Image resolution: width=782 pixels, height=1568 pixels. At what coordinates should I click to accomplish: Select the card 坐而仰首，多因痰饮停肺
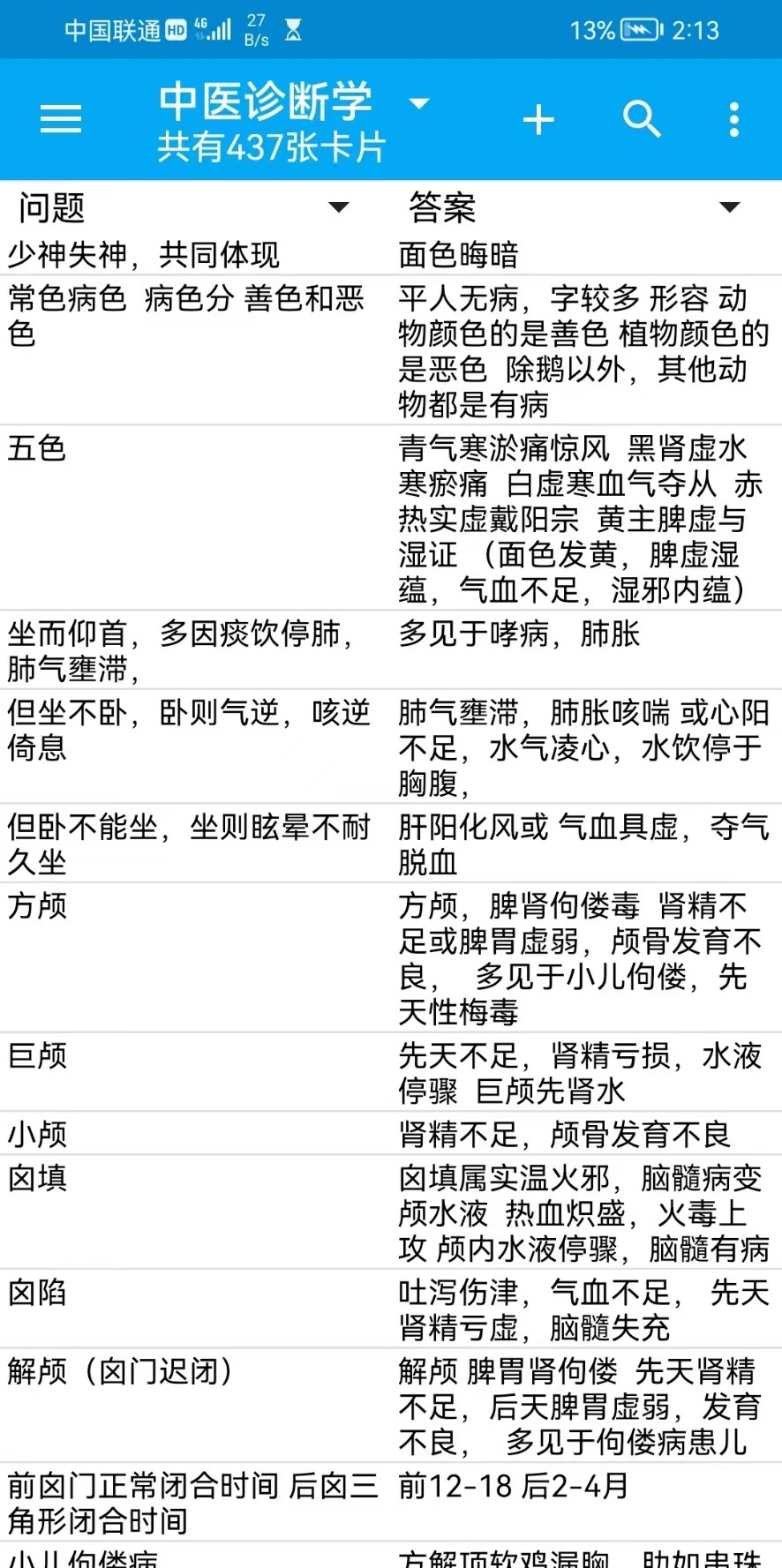pos(391,650)
